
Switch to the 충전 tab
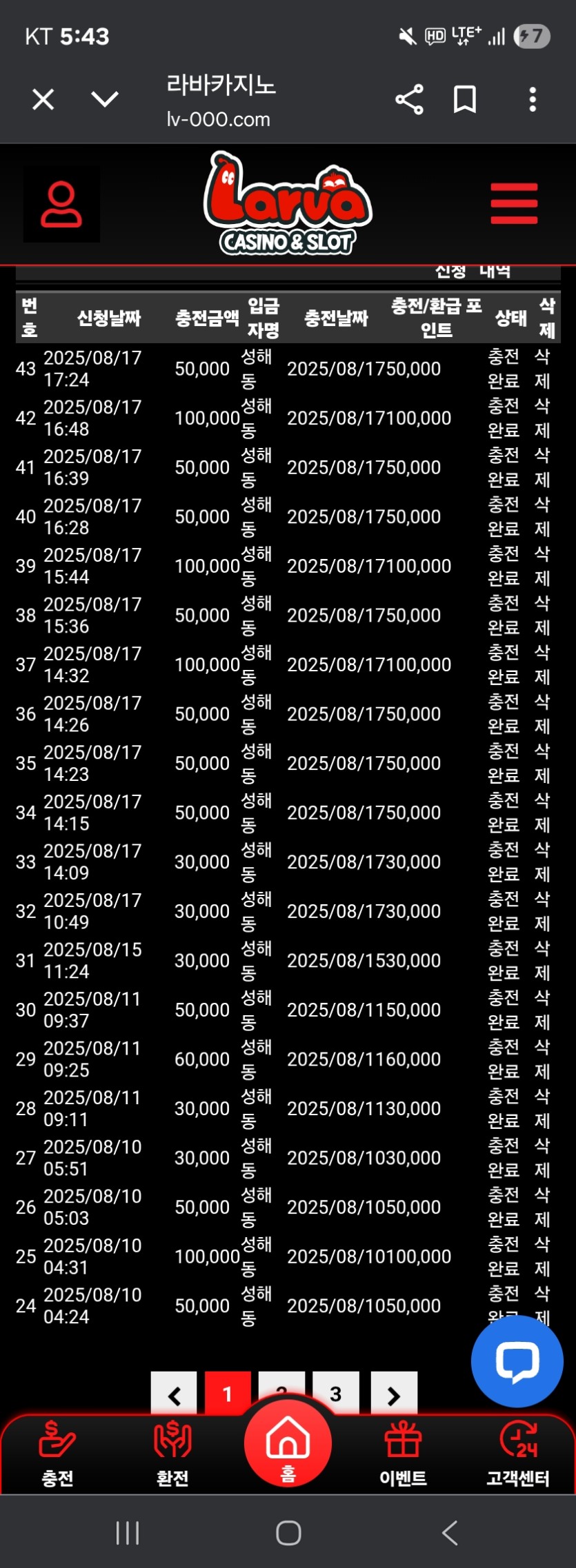coord(57,1453)
